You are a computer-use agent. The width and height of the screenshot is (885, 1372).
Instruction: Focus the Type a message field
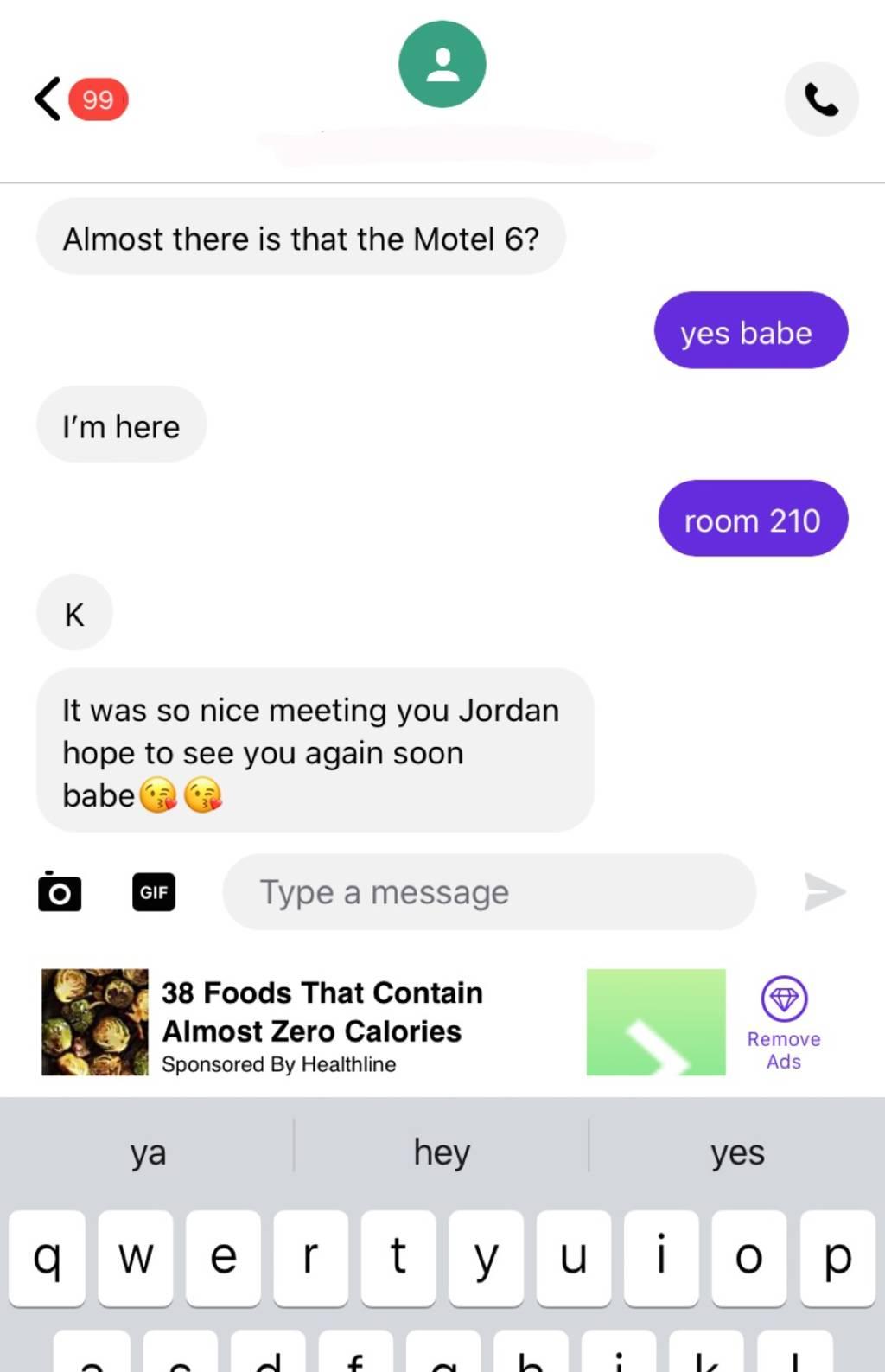click(488, 892)
